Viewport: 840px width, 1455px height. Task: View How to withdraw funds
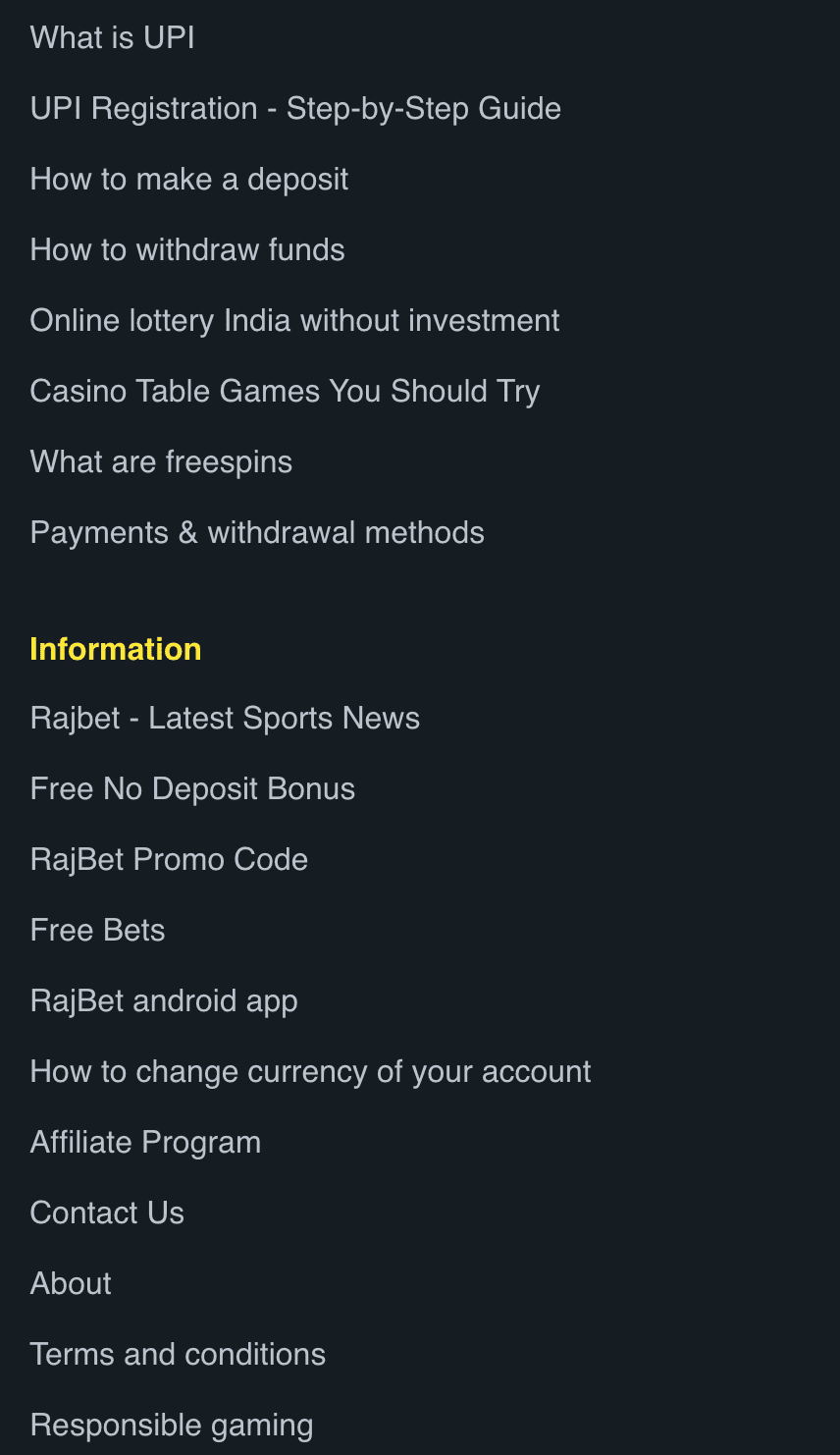coord(187,250)
